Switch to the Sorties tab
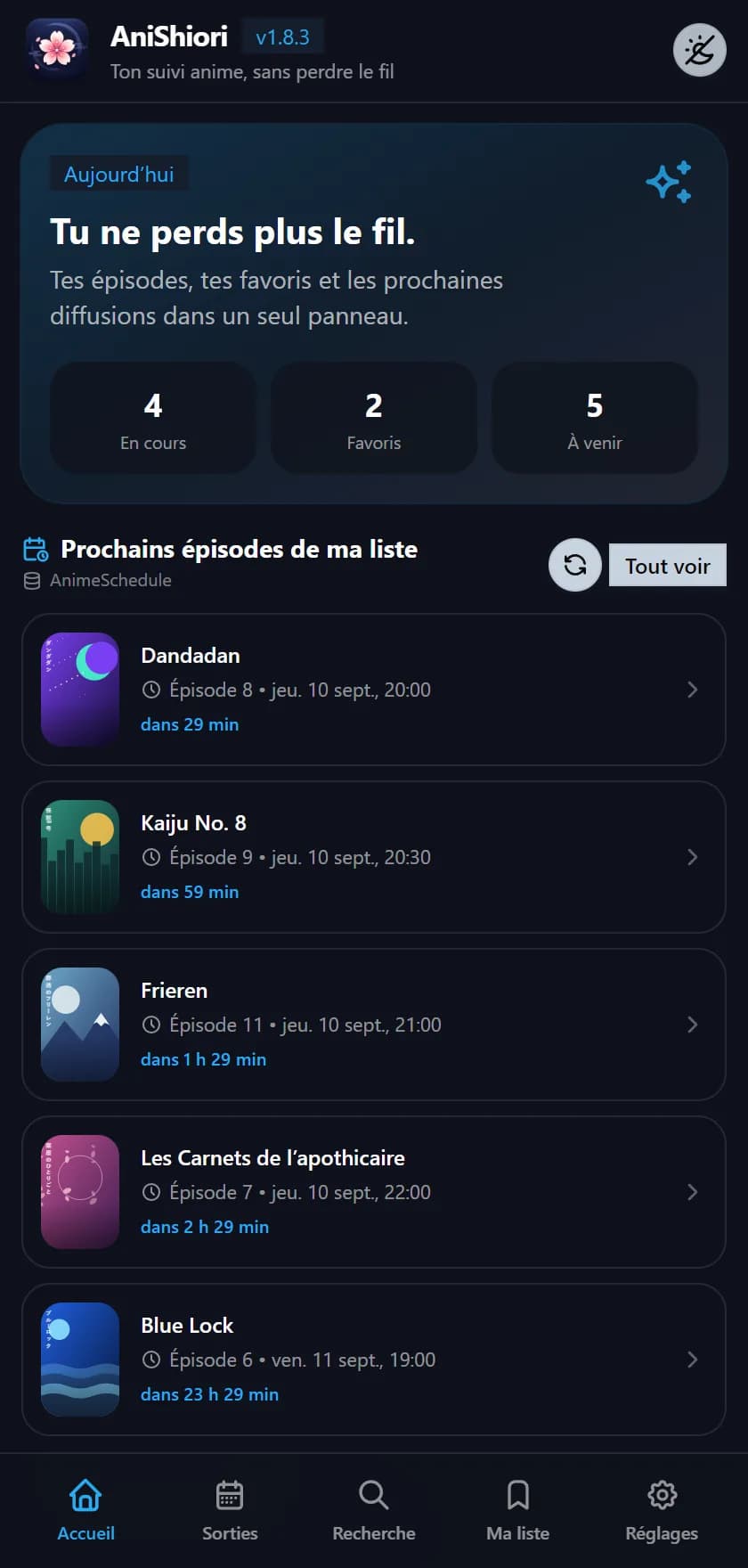The image size is (748, 1568). point(230,1511)
